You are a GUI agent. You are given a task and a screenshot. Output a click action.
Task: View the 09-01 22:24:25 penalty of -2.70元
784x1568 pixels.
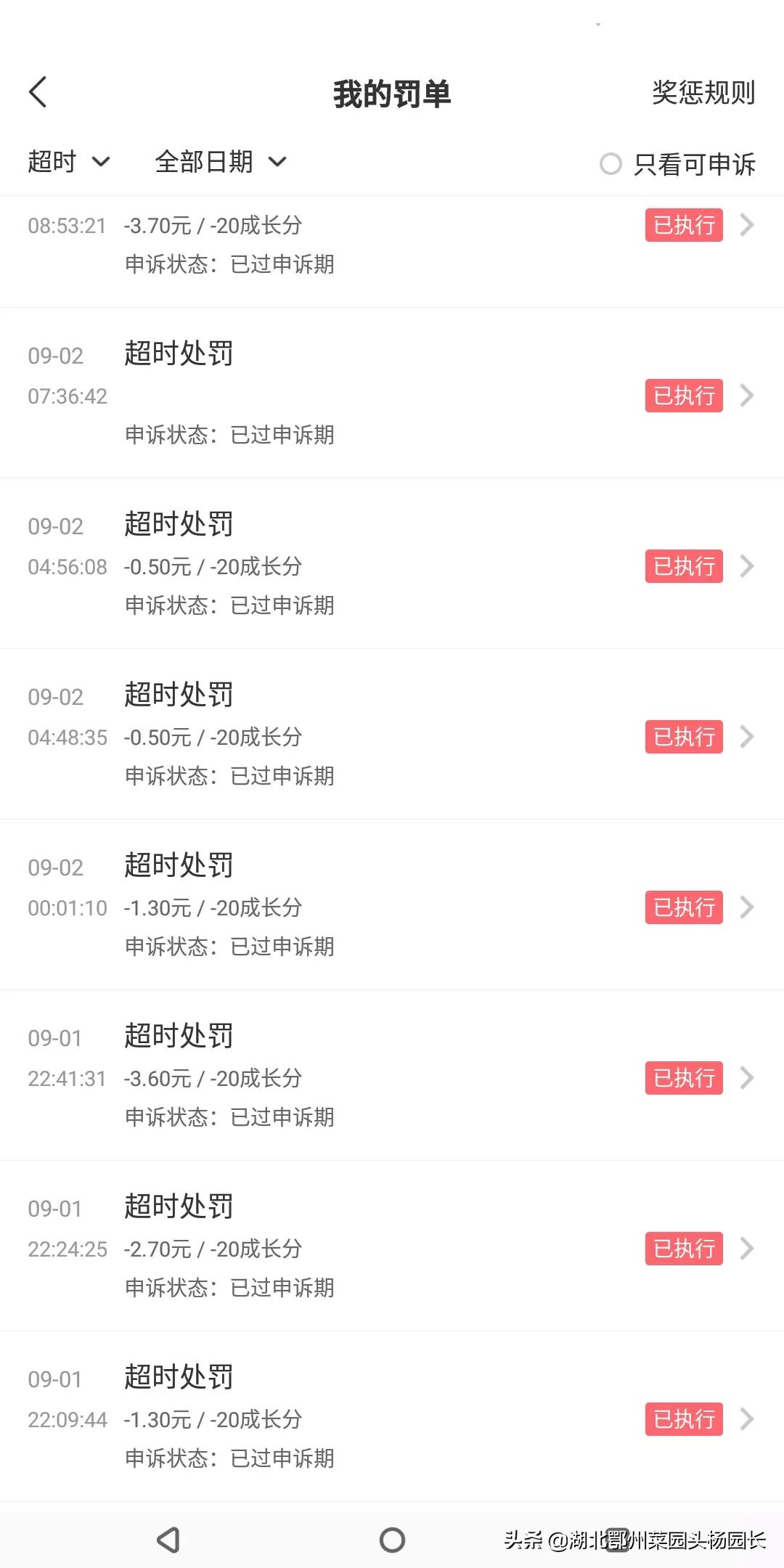pyautogui.click(x=392, y=1247)
